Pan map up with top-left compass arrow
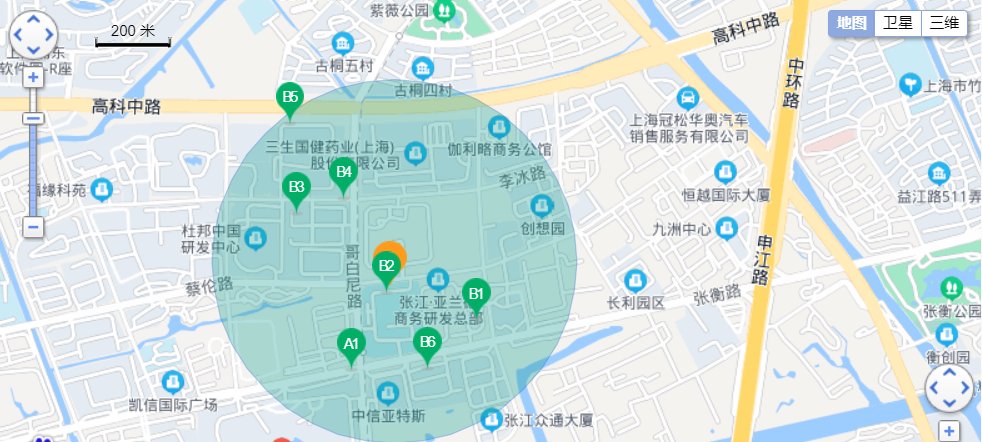982x442 pixels. tap(33, 20)
